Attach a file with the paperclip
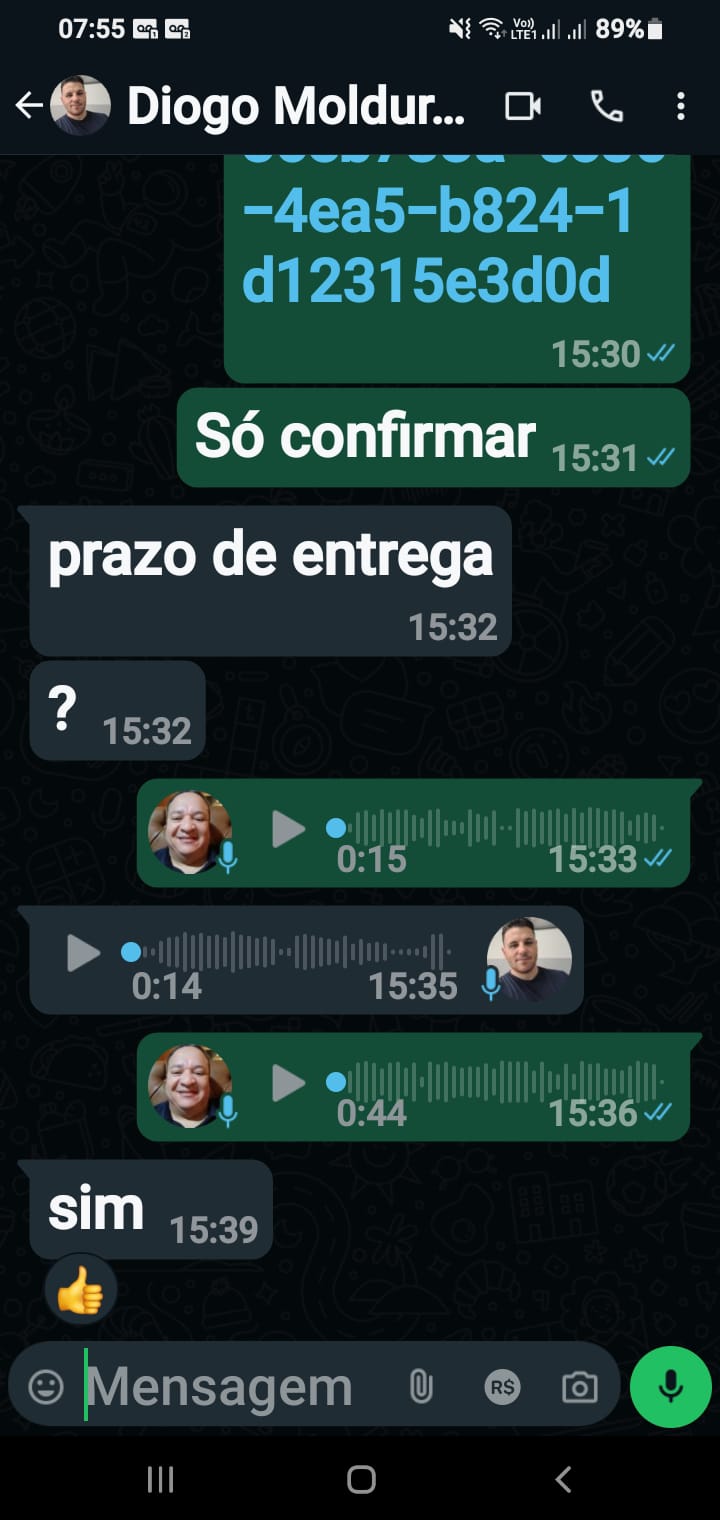Viewport: 720px width, 1520px height. pyautogui.click(x=421, y=1387)
